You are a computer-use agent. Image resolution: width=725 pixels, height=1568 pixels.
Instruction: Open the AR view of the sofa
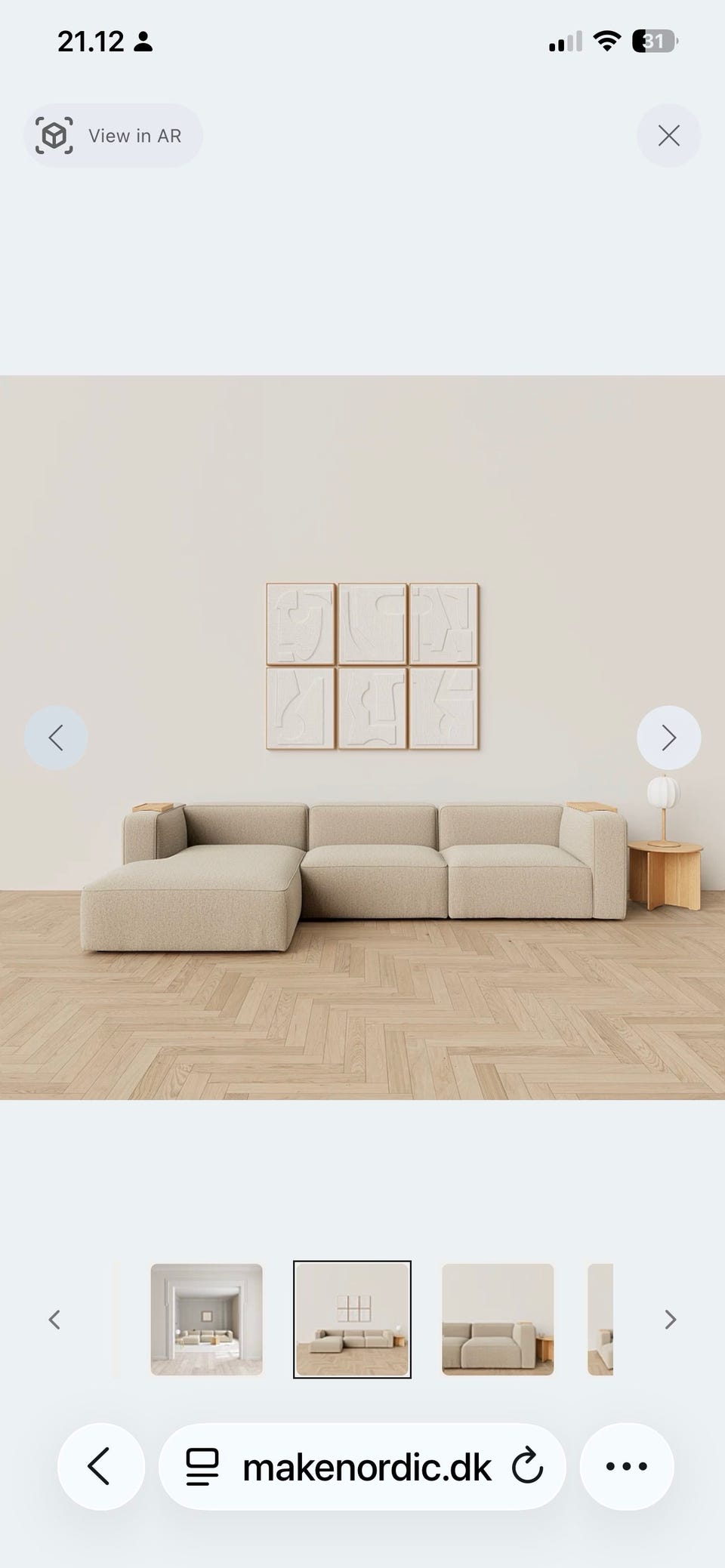click(113, 135)
